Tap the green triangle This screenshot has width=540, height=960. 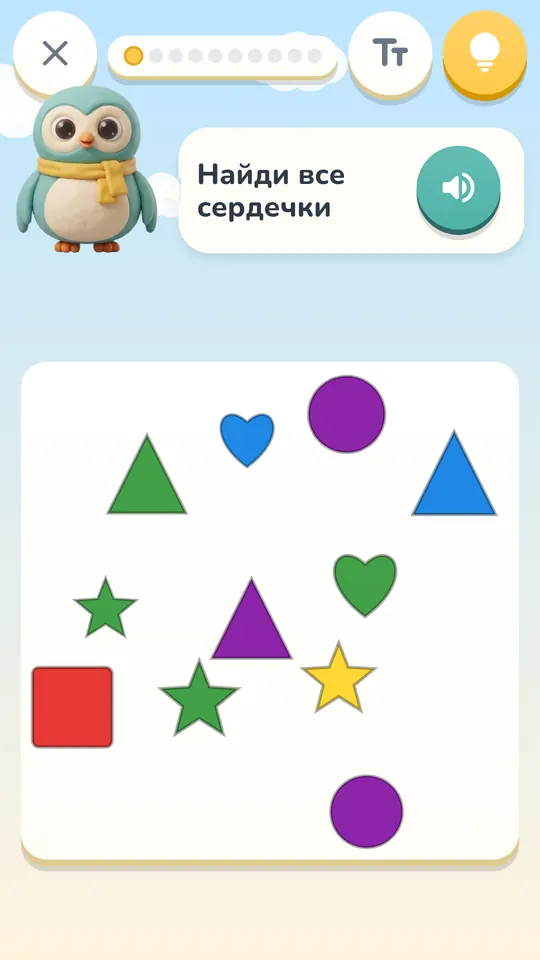(x=147, y=474)
